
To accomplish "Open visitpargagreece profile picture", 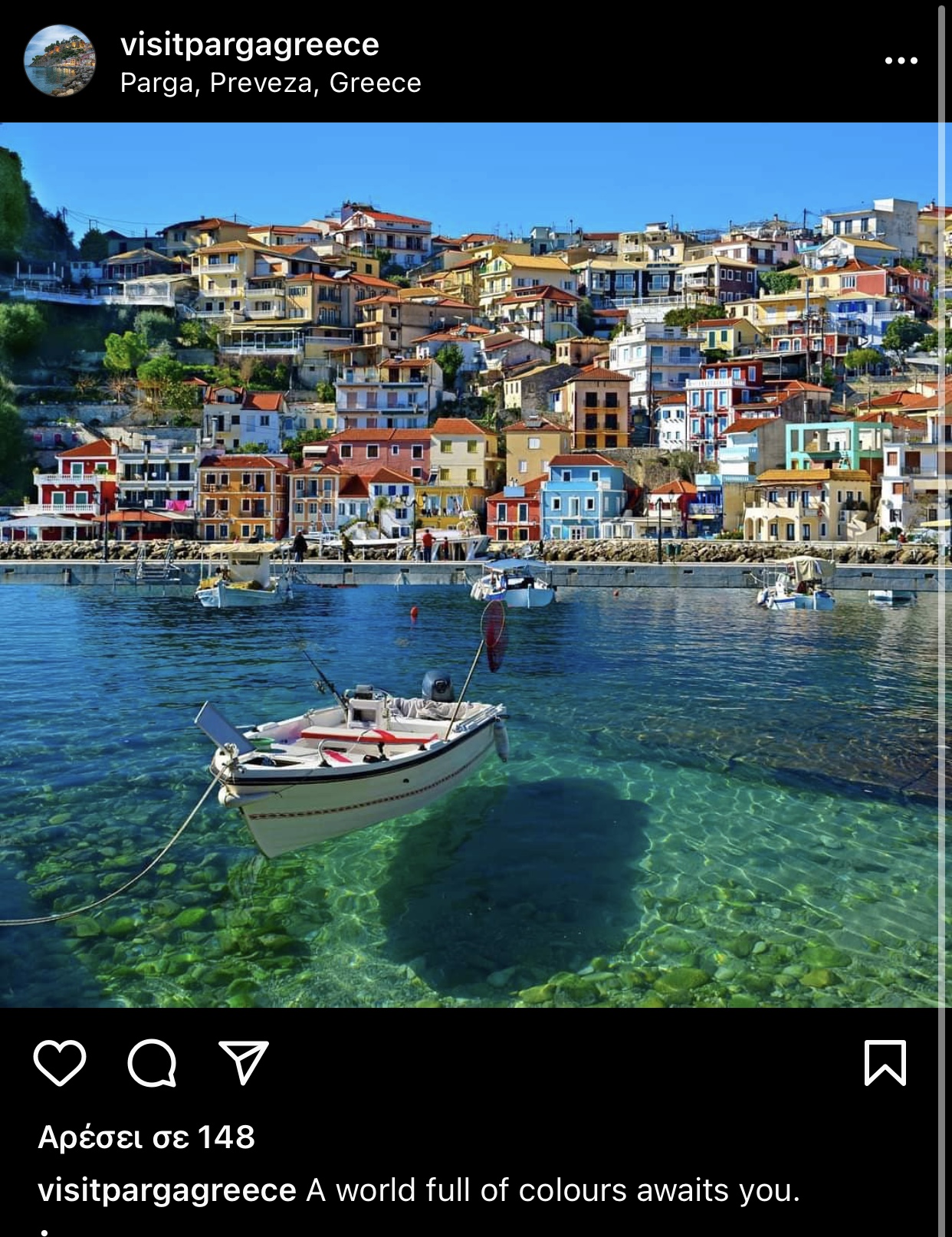I will [x=60, y=61].
